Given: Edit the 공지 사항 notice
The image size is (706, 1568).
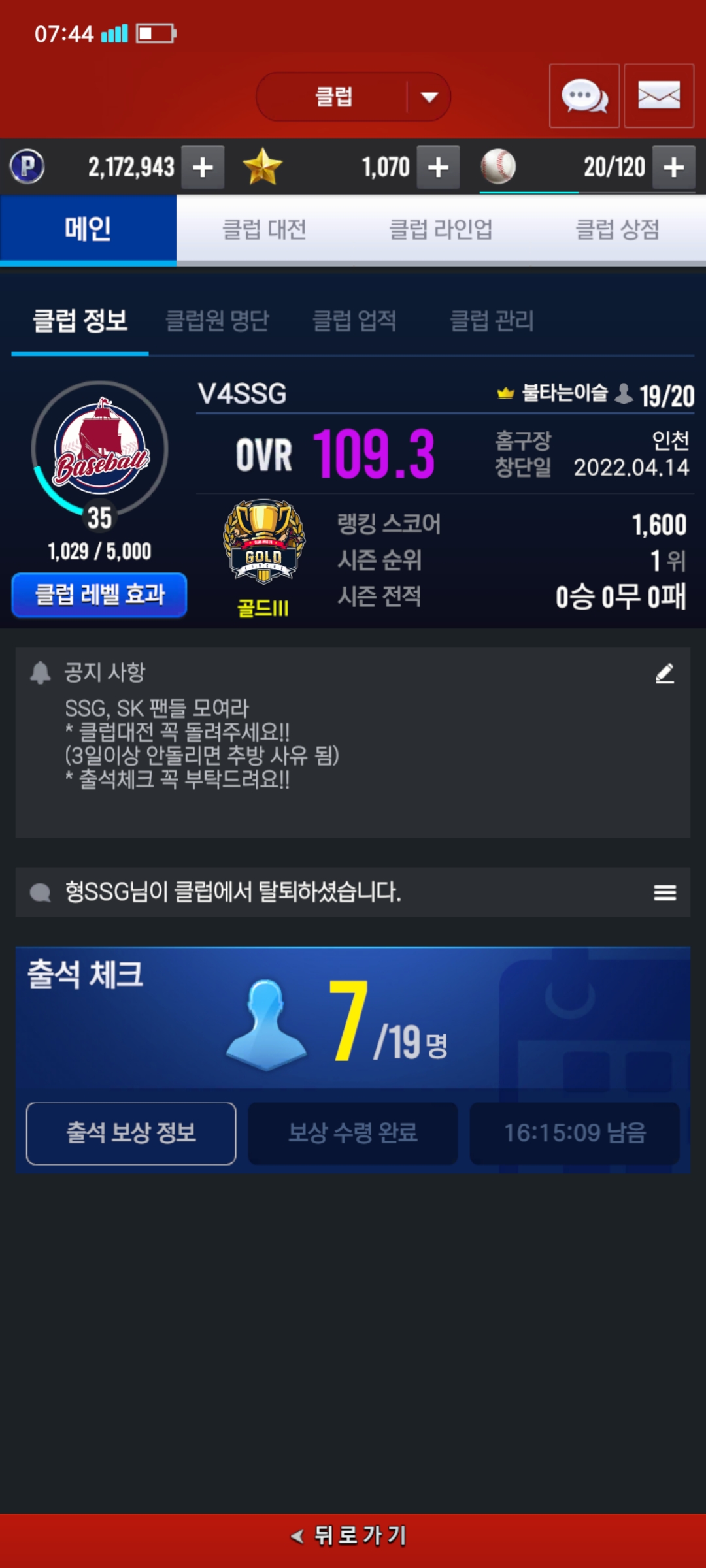Looking at the screenshot, I should point(665,673).
